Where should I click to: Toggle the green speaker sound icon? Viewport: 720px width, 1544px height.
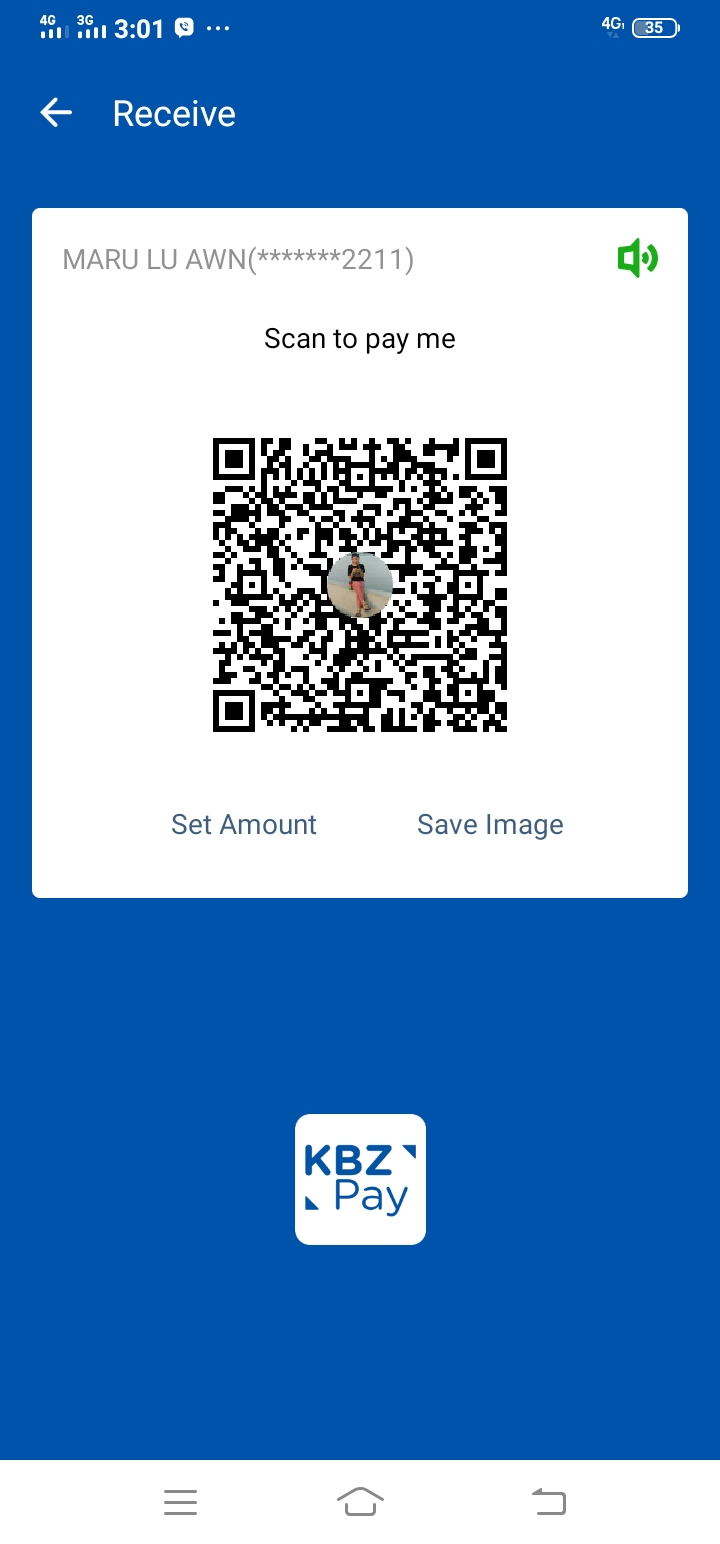[x=637, y=260]
